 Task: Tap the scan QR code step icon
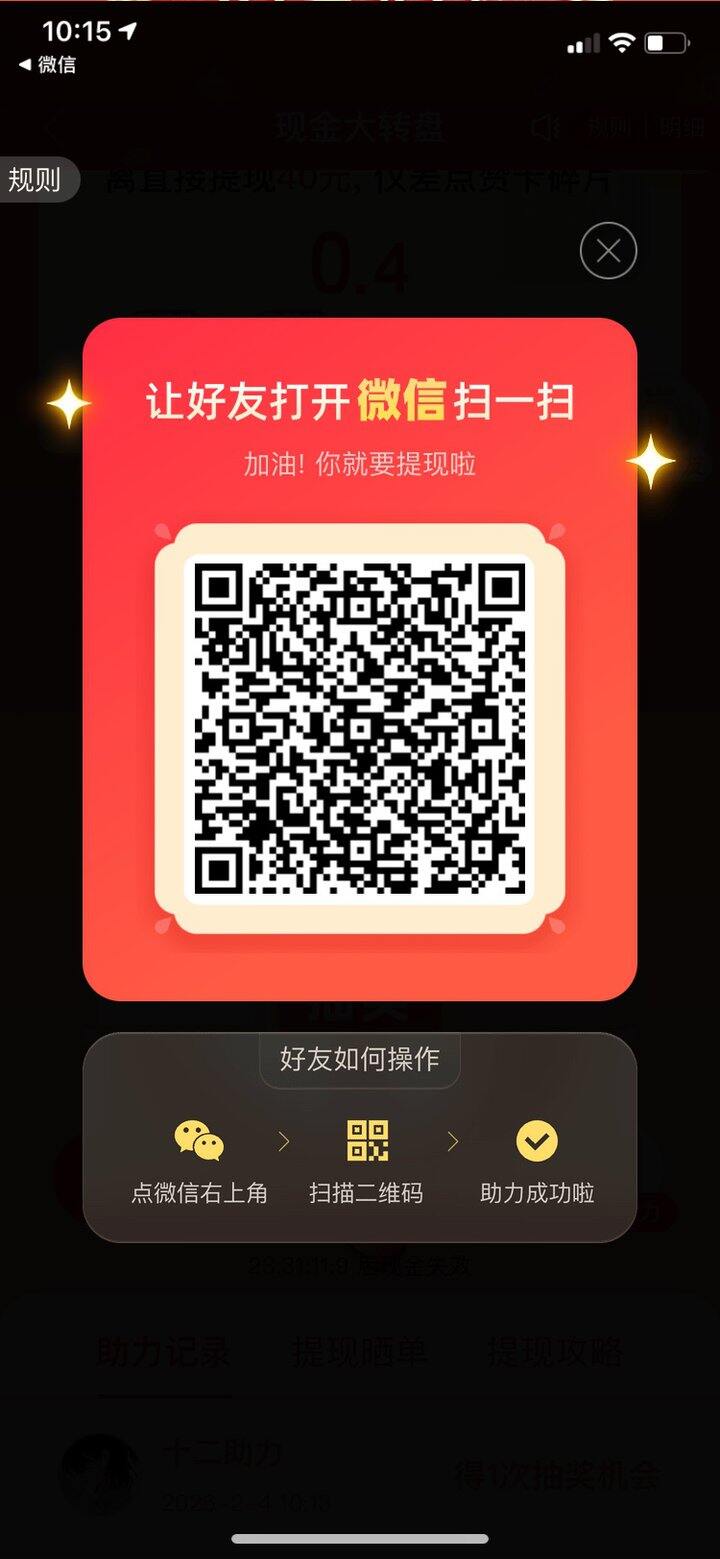(365, 1139)
